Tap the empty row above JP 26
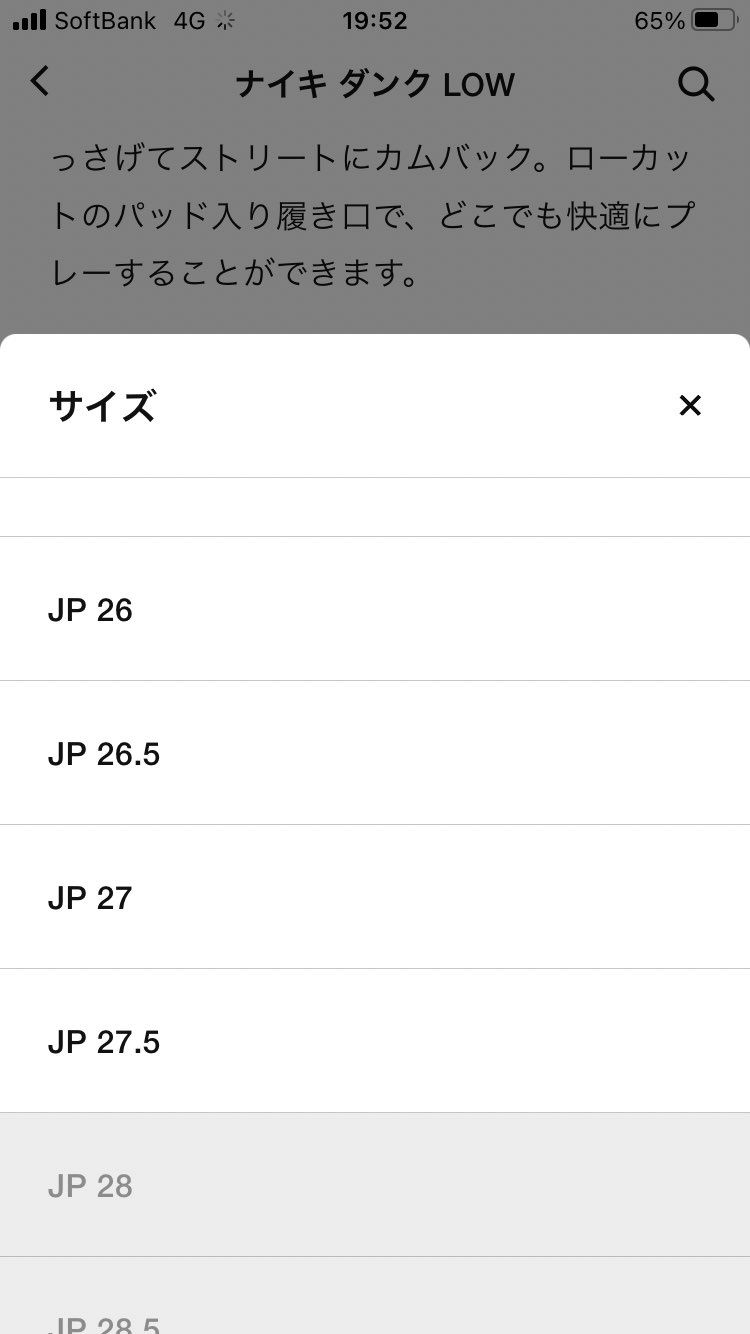 pos(375,505)
